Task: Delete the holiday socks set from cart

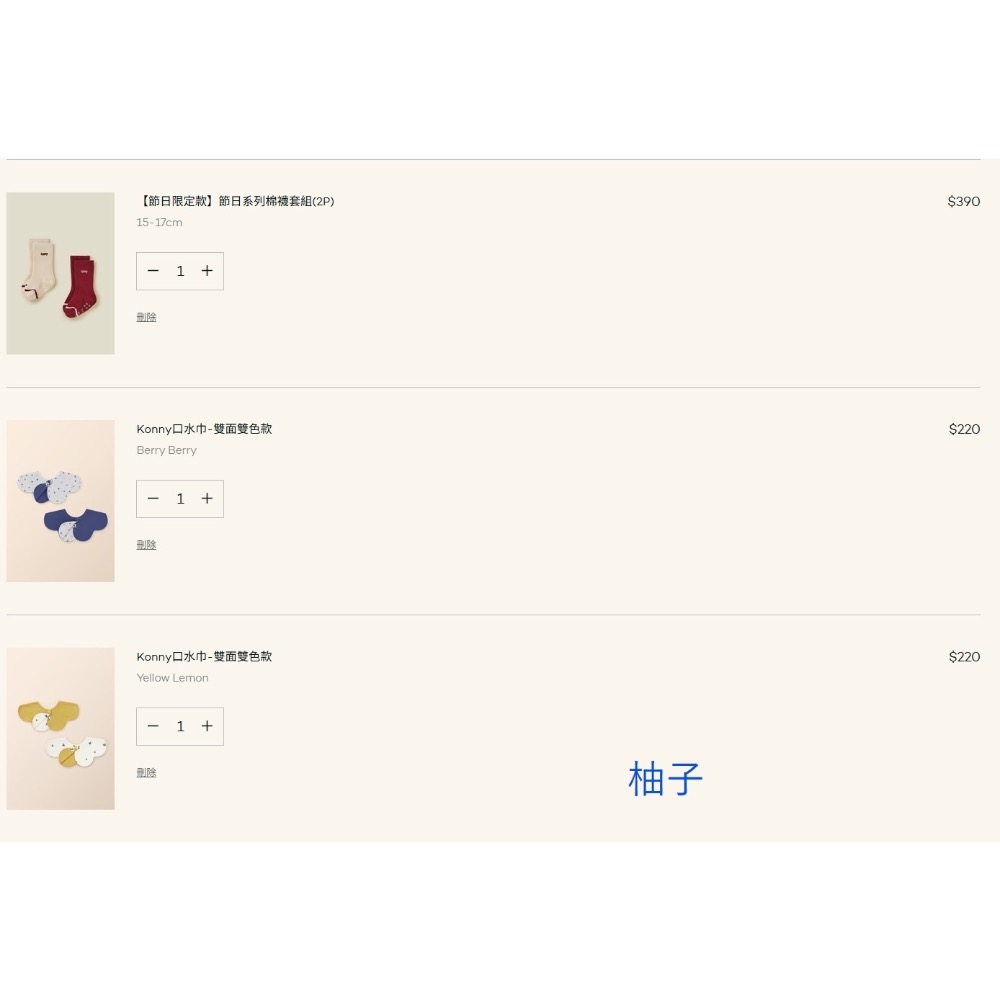Action: pyautogui.click(x=147, y=317)
